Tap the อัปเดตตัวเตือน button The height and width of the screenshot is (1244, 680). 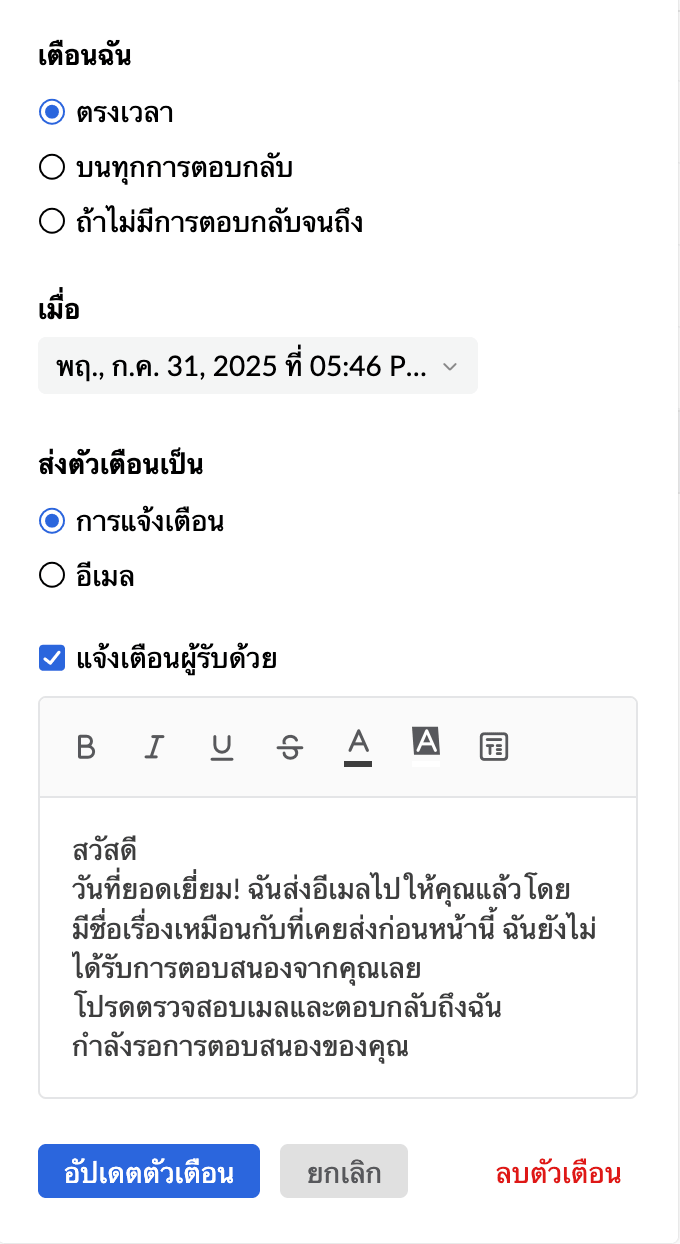click(149, 1171)
